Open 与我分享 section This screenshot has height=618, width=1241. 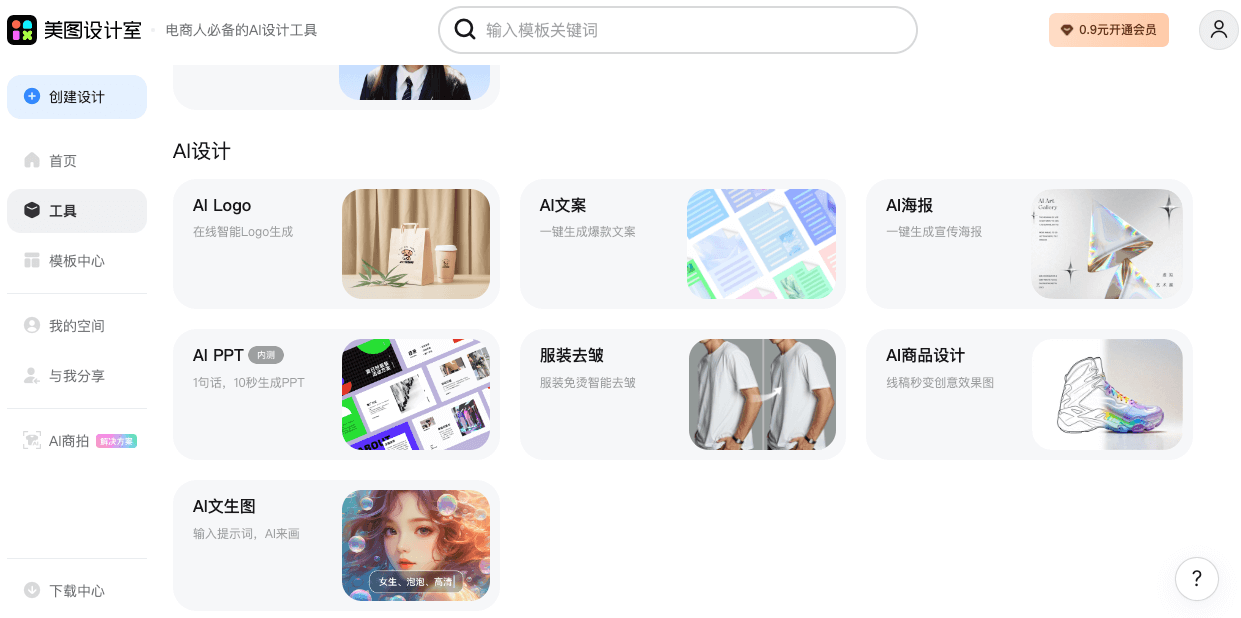[77, 376]
